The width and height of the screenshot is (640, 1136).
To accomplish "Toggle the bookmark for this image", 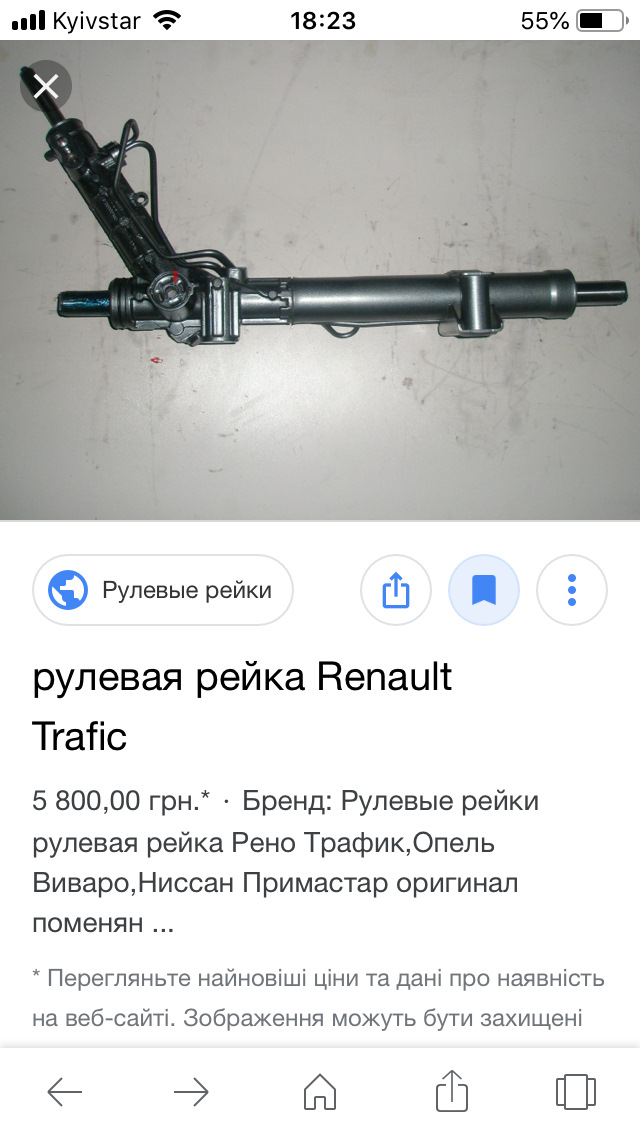I will [484, 590].
